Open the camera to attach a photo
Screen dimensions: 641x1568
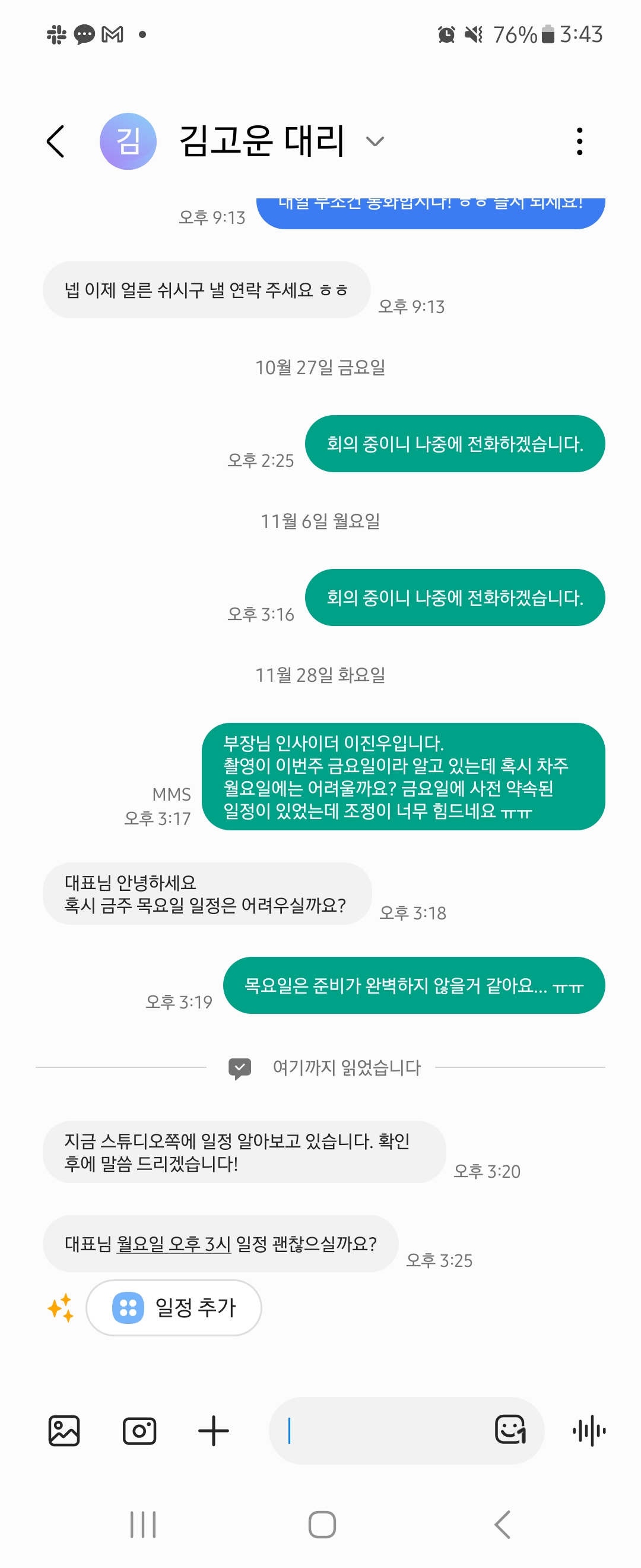(x=139, y=1430)
